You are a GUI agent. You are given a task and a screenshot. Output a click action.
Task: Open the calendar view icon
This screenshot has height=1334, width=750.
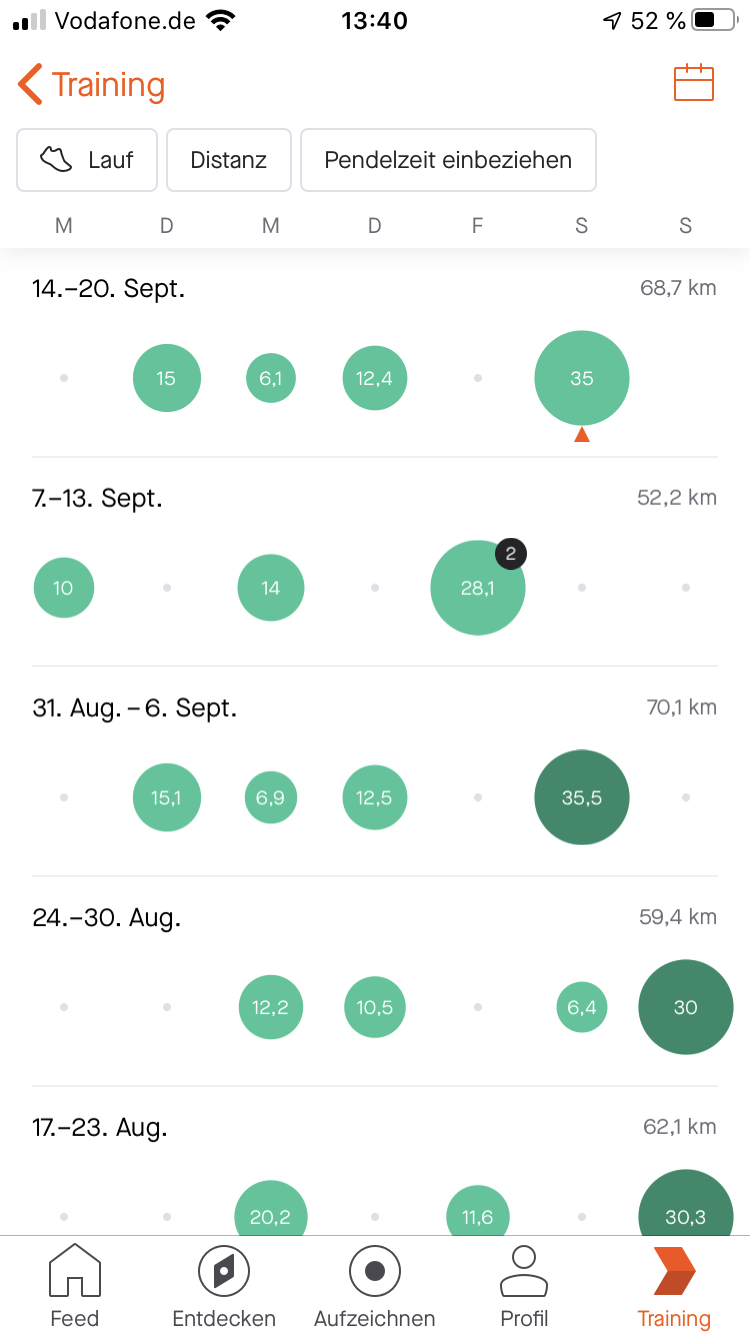click(693, 84)
